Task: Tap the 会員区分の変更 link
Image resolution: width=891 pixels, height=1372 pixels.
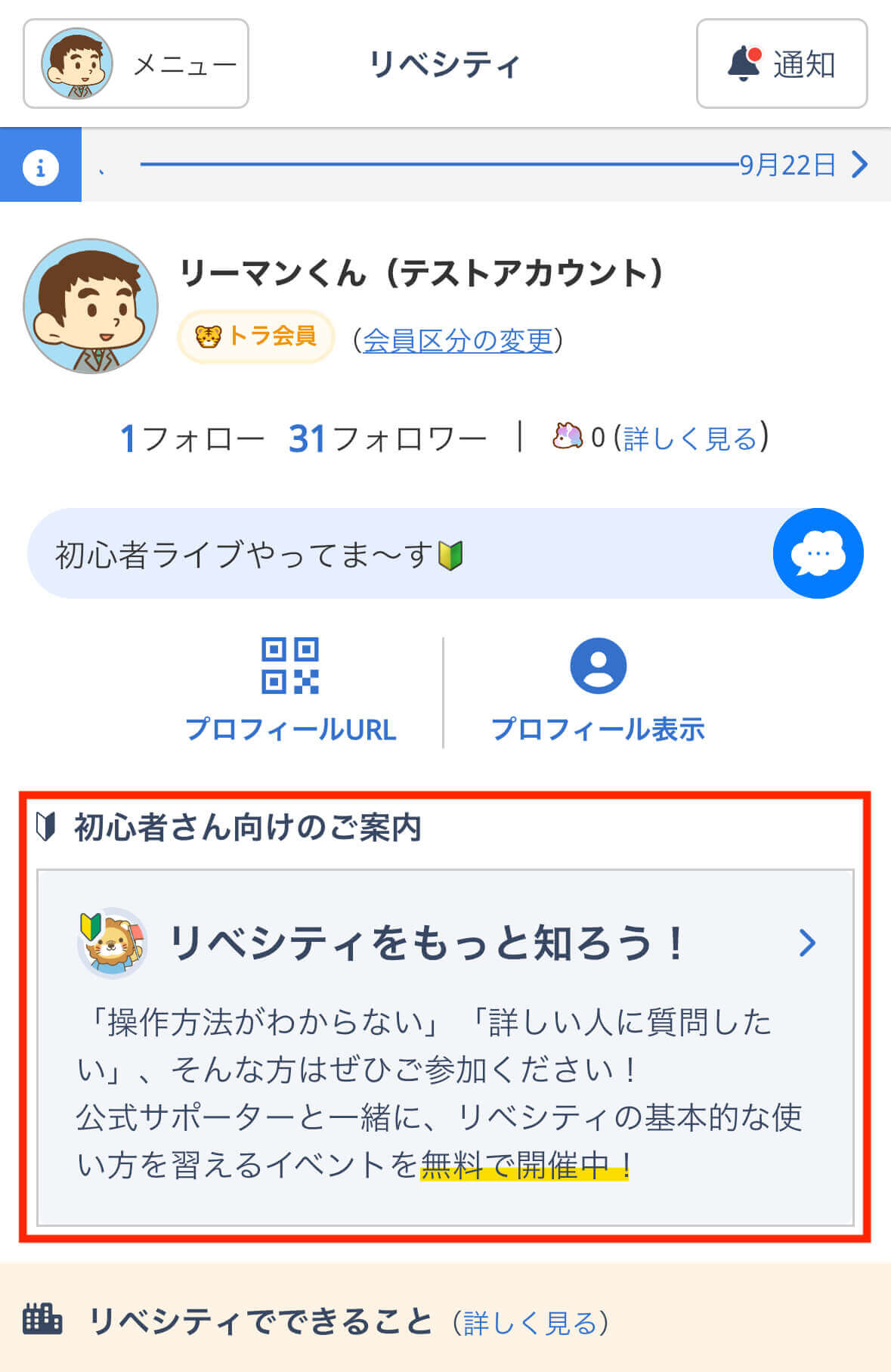Action: 458,340
